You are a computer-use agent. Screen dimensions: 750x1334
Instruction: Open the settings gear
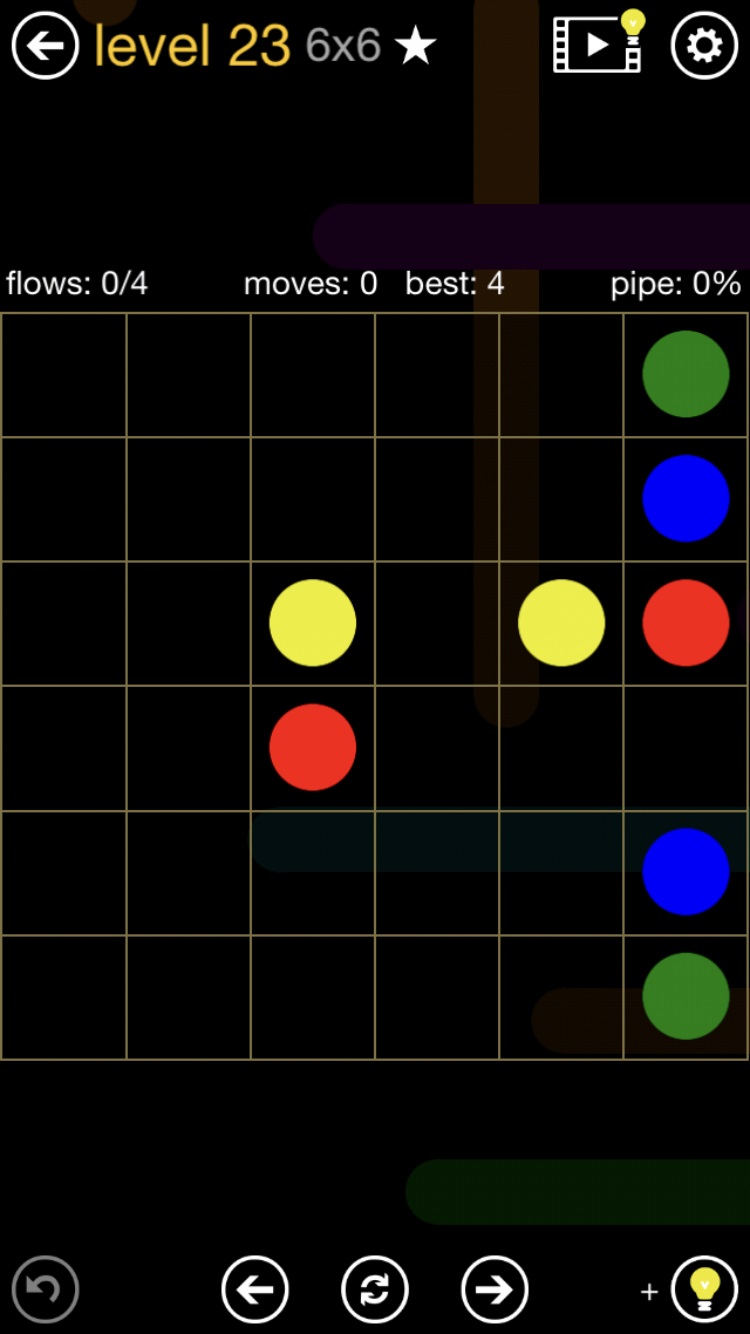tap(704, 45)
